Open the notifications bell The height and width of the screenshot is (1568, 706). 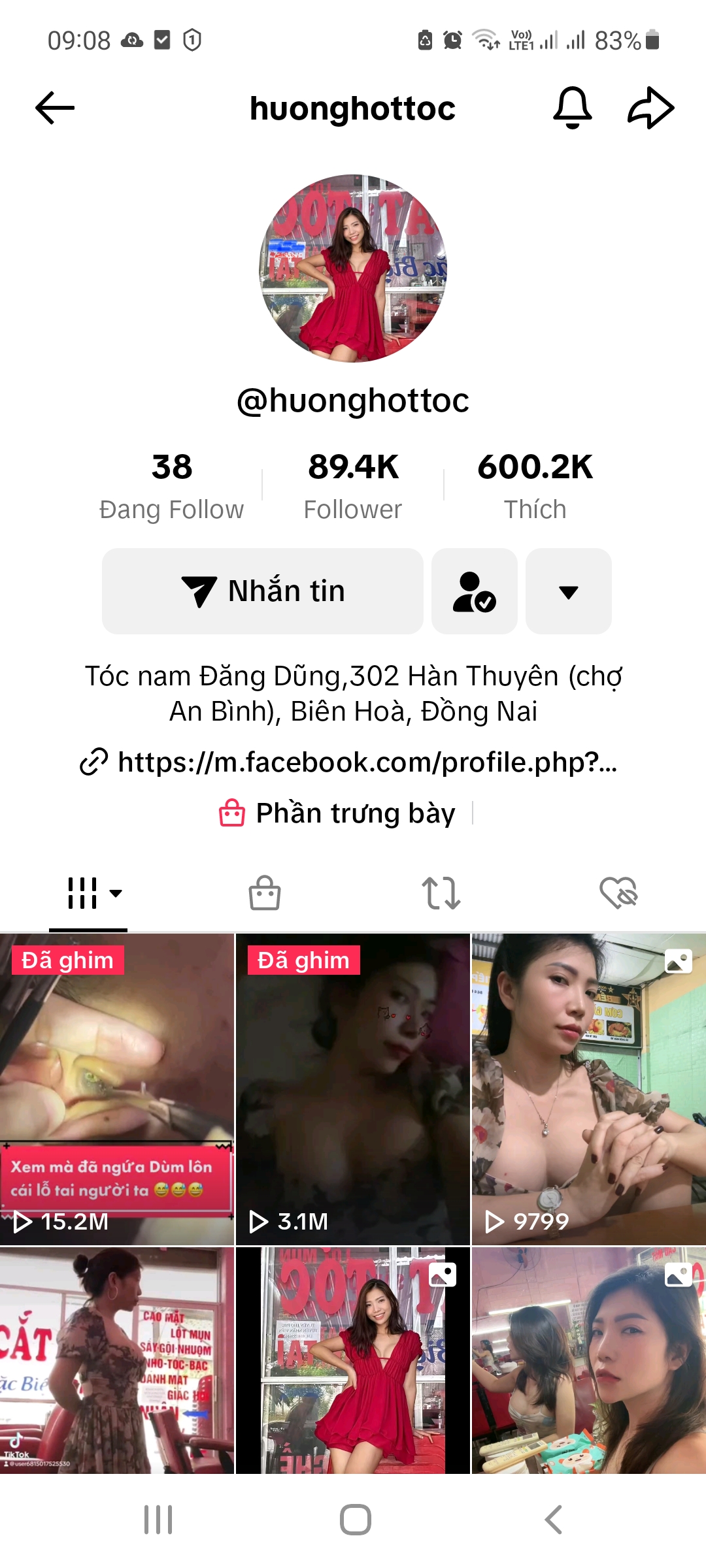point(572,108)
